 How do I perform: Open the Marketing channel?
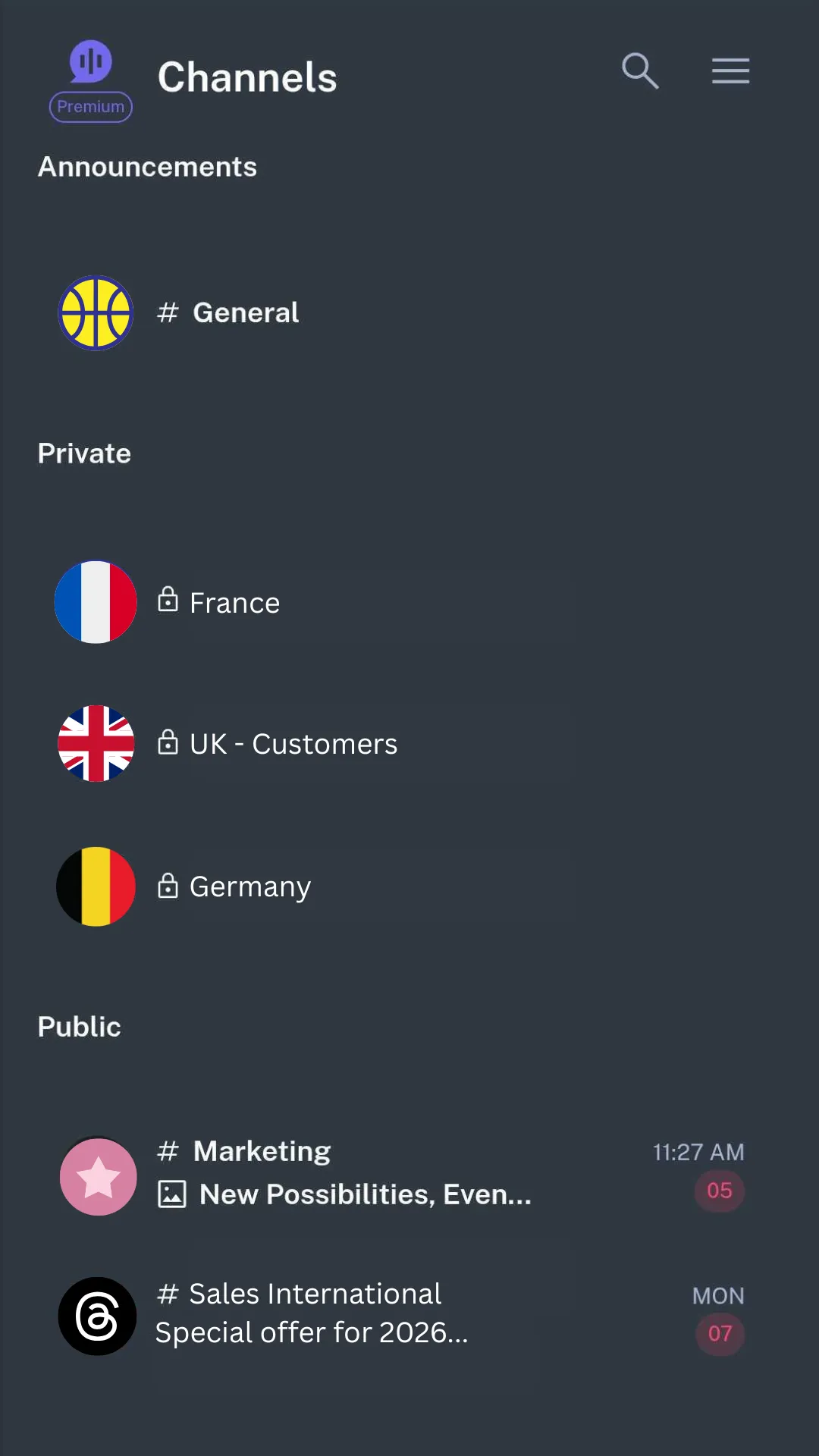262,1151
